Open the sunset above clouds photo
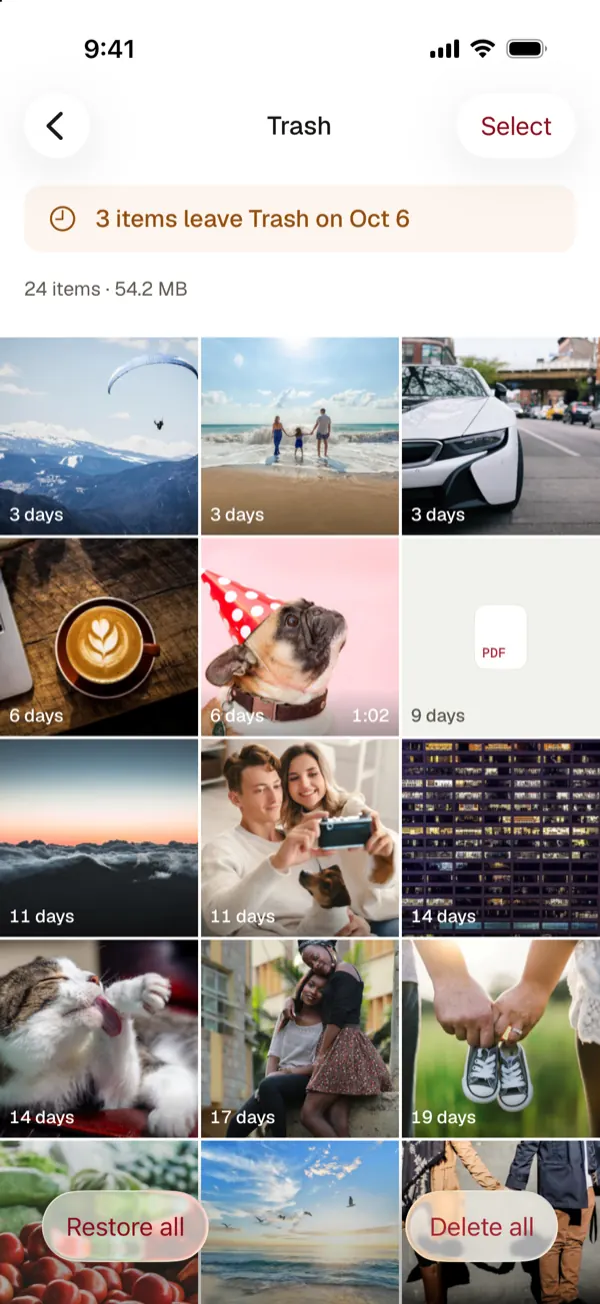Screen dimensions: 600x1304 [99, 838]
